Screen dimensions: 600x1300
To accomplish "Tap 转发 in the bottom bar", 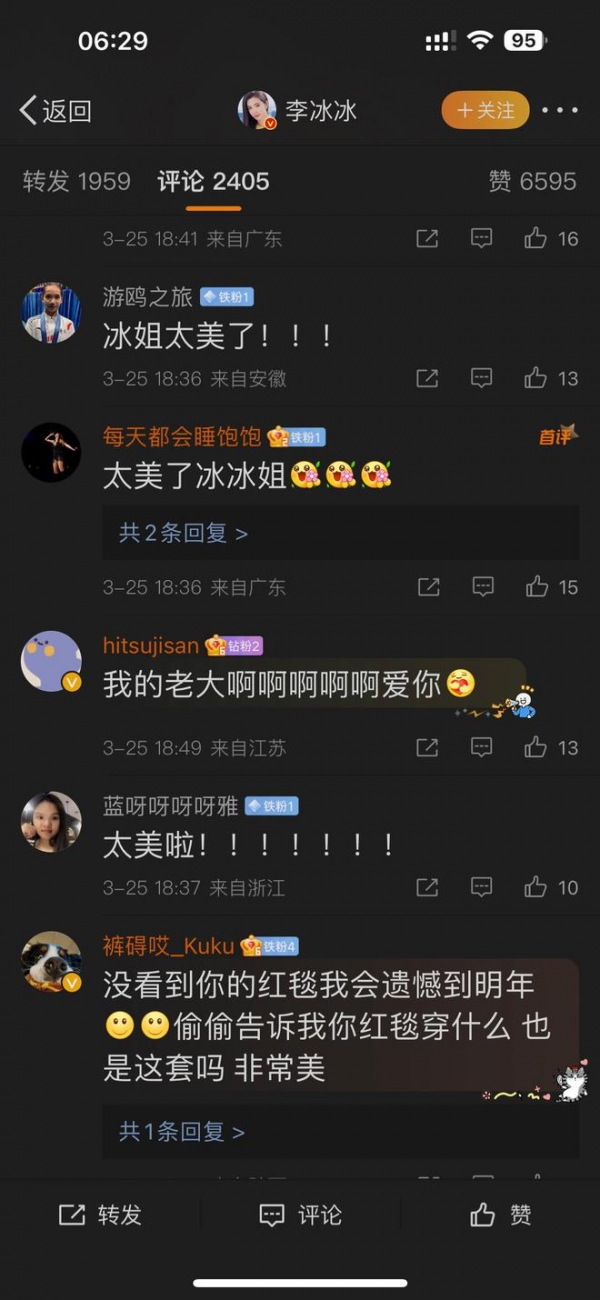I will [100, 1215].
